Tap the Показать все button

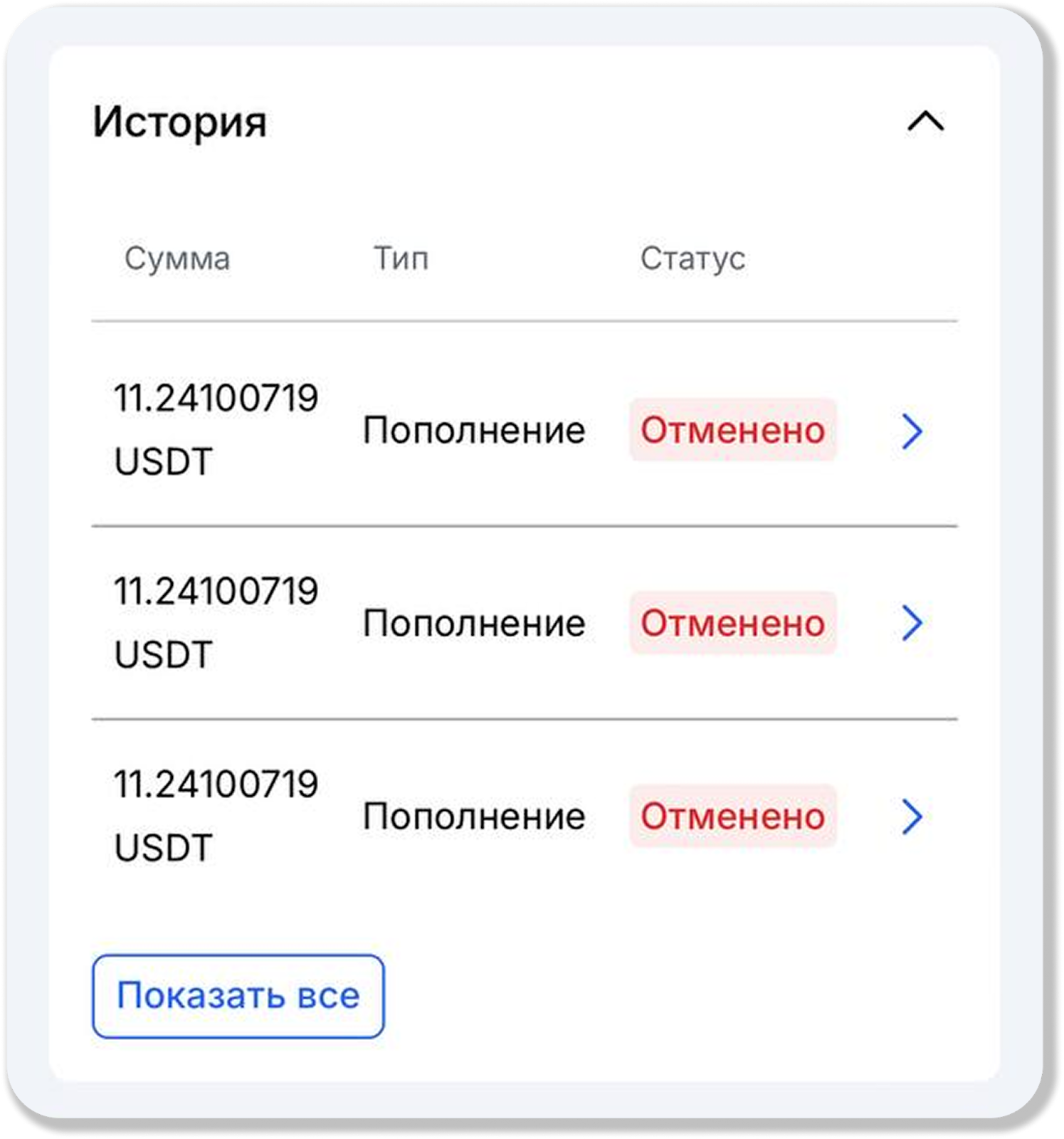tap(238, 996)
